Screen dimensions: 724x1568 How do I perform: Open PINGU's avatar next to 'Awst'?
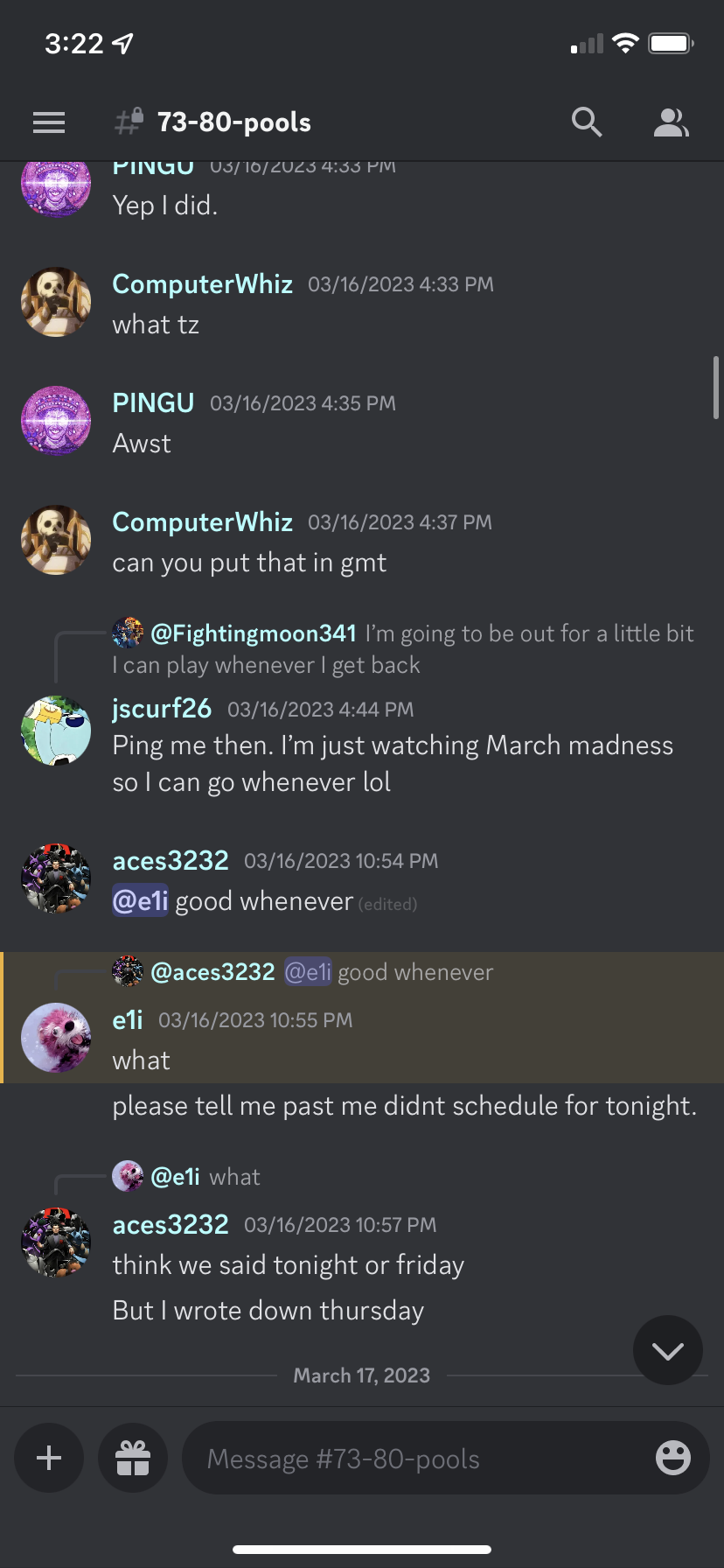[x=56, y=421]
